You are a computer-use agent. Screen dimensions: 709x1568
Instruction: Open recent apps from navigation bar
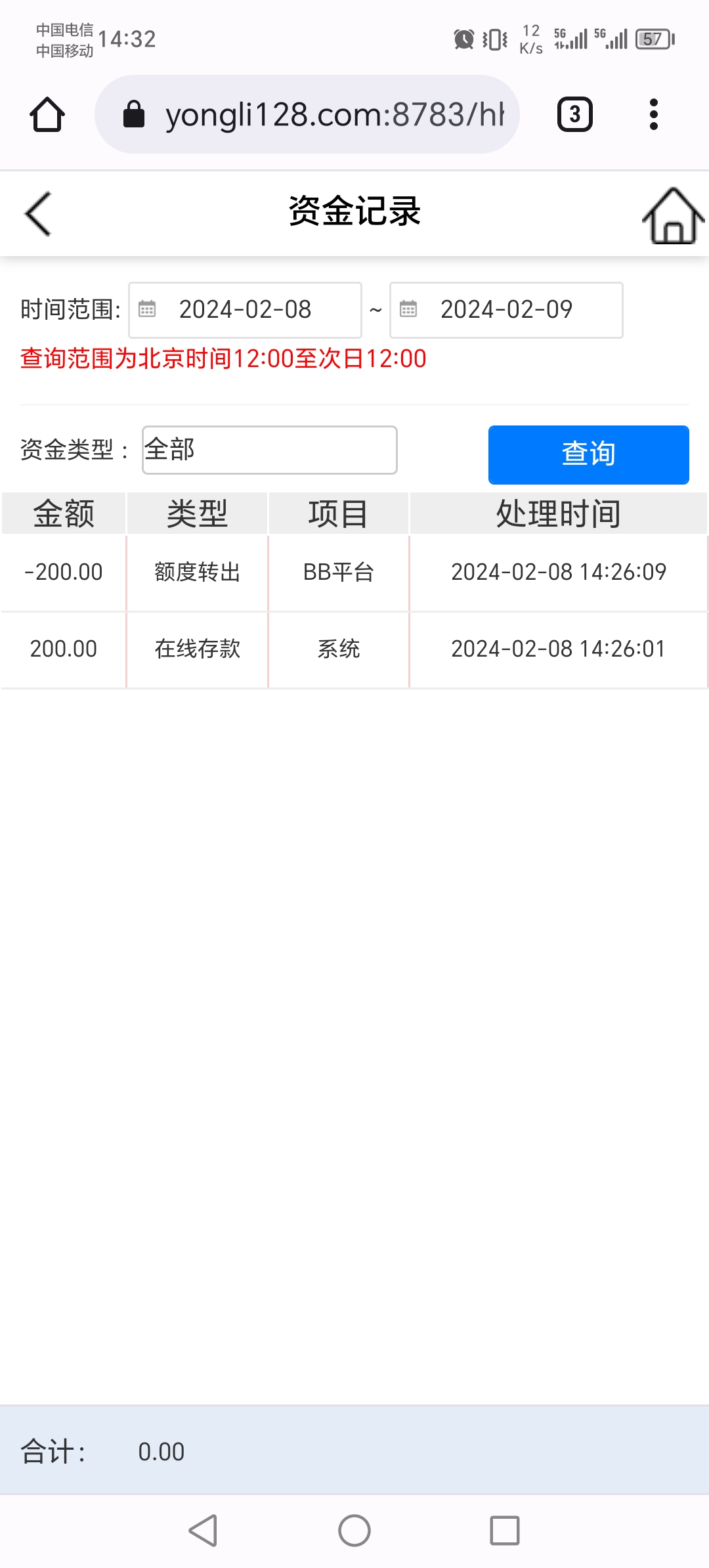(x=505, y=1531)
